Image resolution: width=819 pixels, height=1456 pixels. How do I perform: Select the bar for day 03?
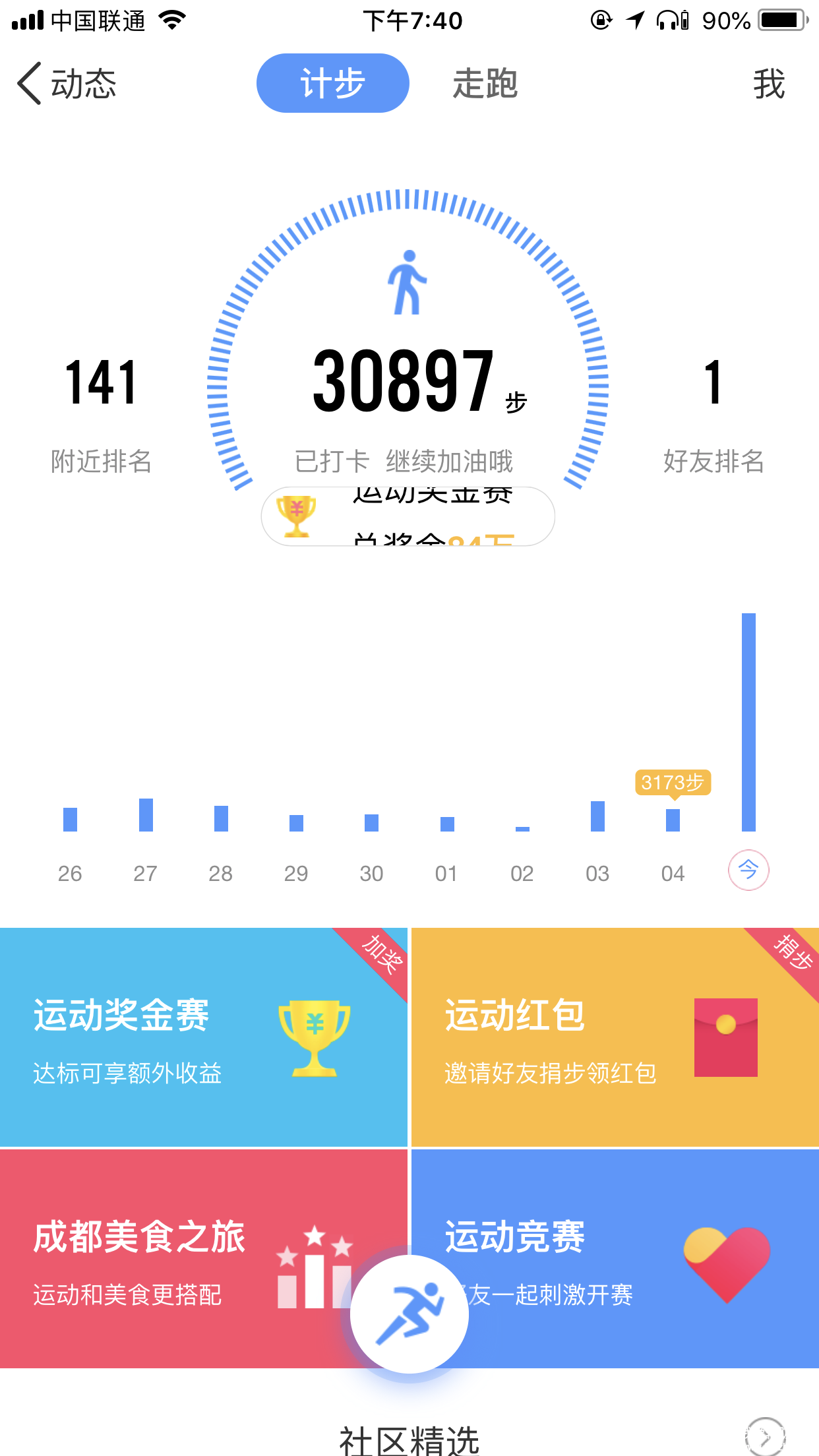597,816
